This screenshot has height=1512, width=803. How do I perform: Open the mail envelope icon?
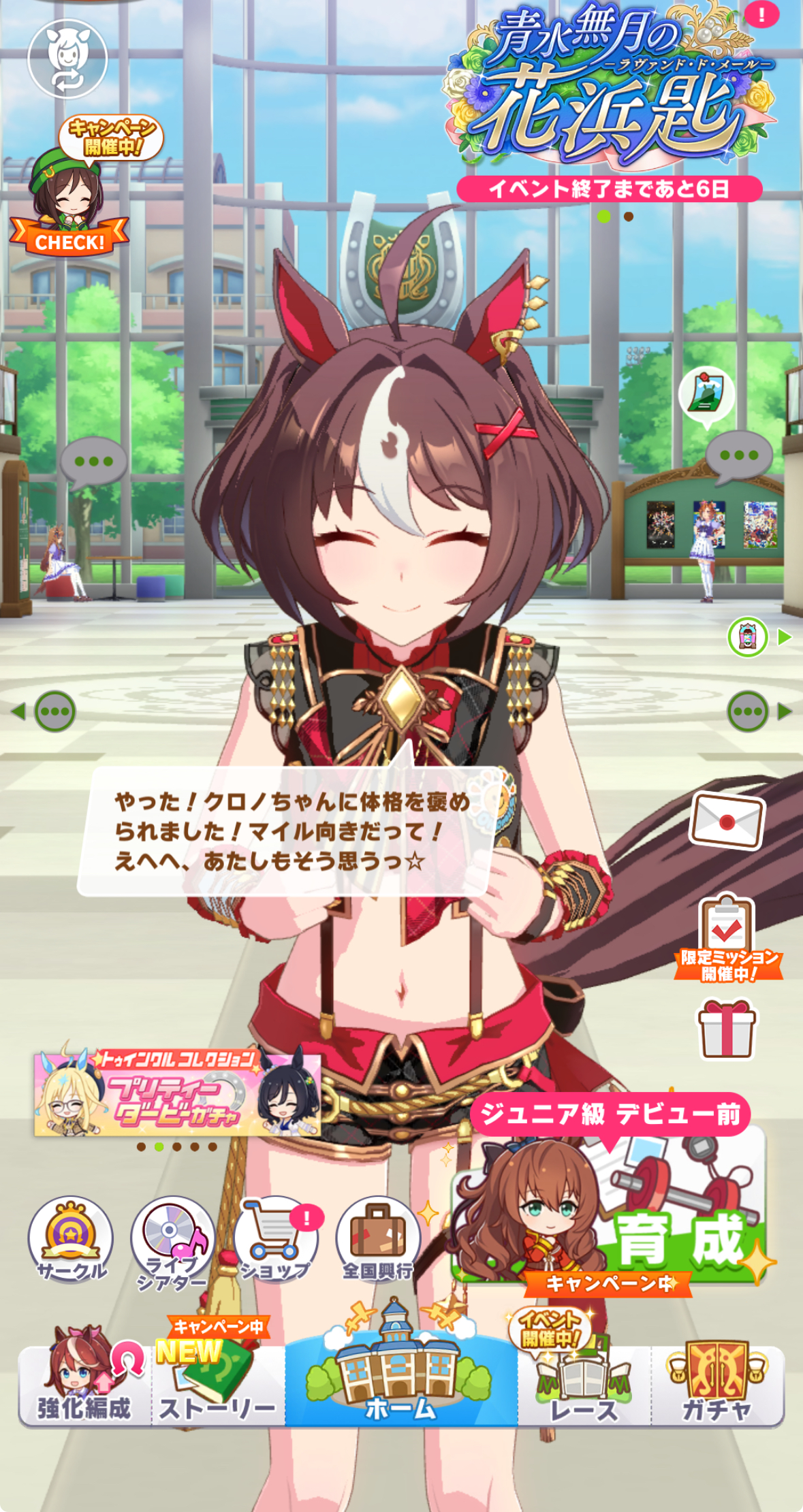(x=727, y=822)
